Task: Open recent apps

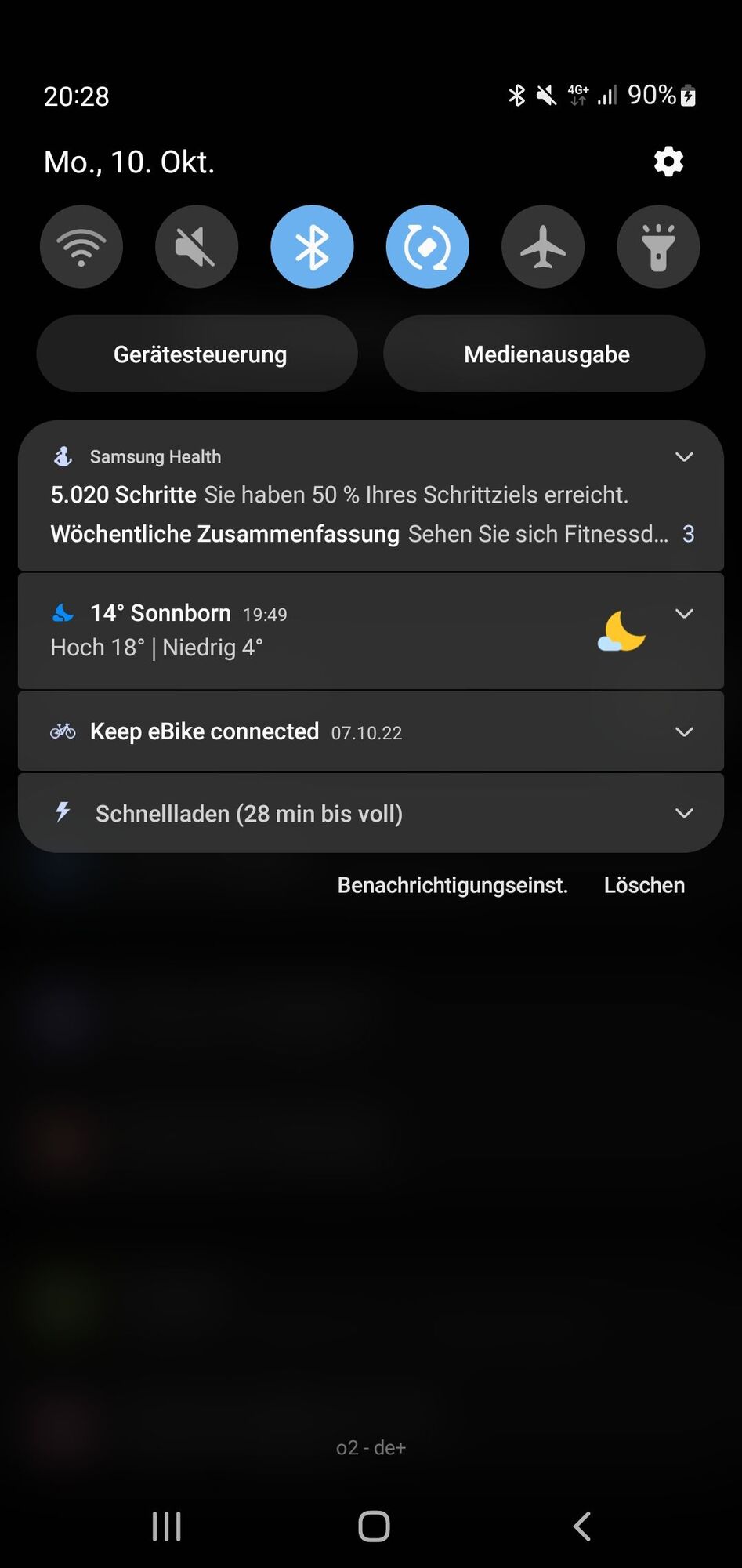Action: pyautogui.click(x=167, y=1526)
